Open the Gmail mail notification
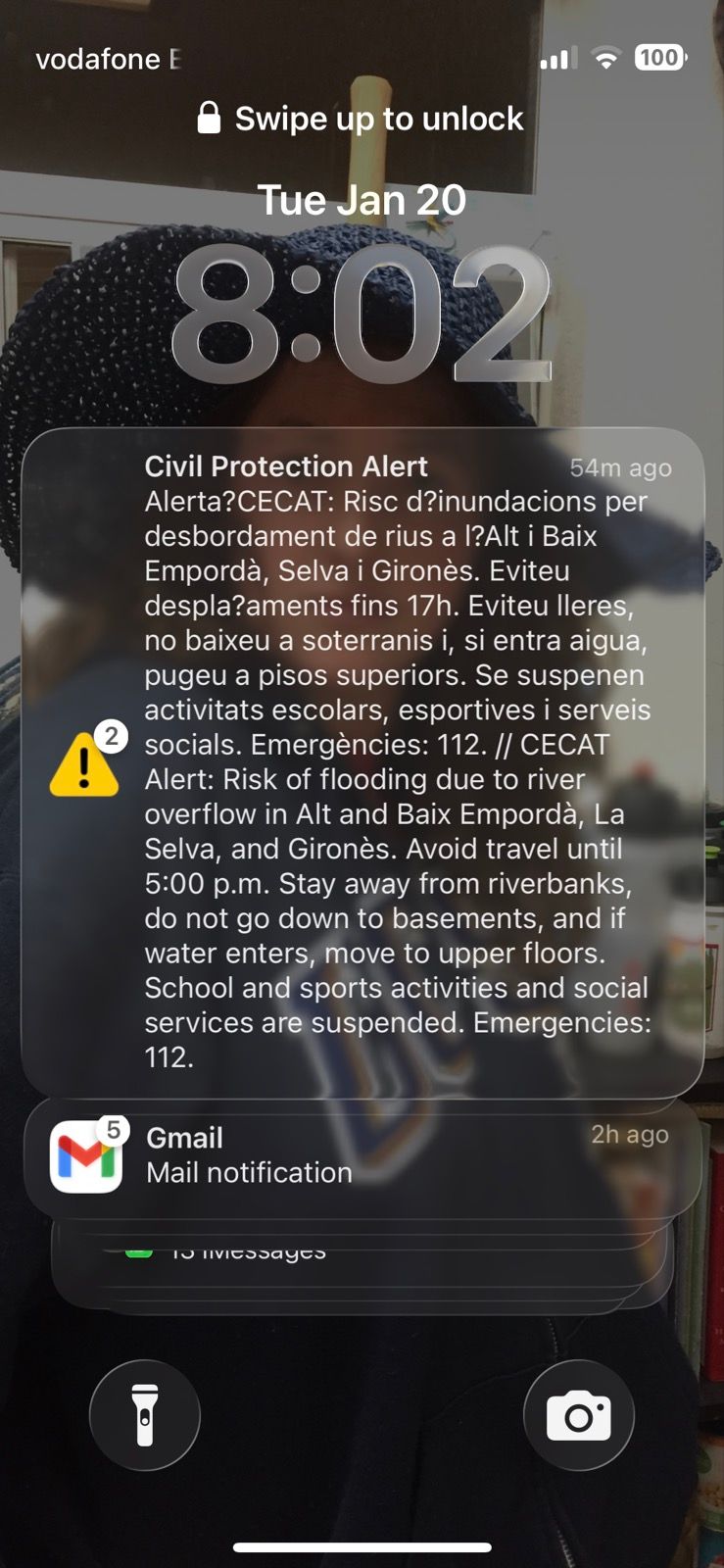Image resolution: width=724 pixels, height=1568 pixels. 362,1156
